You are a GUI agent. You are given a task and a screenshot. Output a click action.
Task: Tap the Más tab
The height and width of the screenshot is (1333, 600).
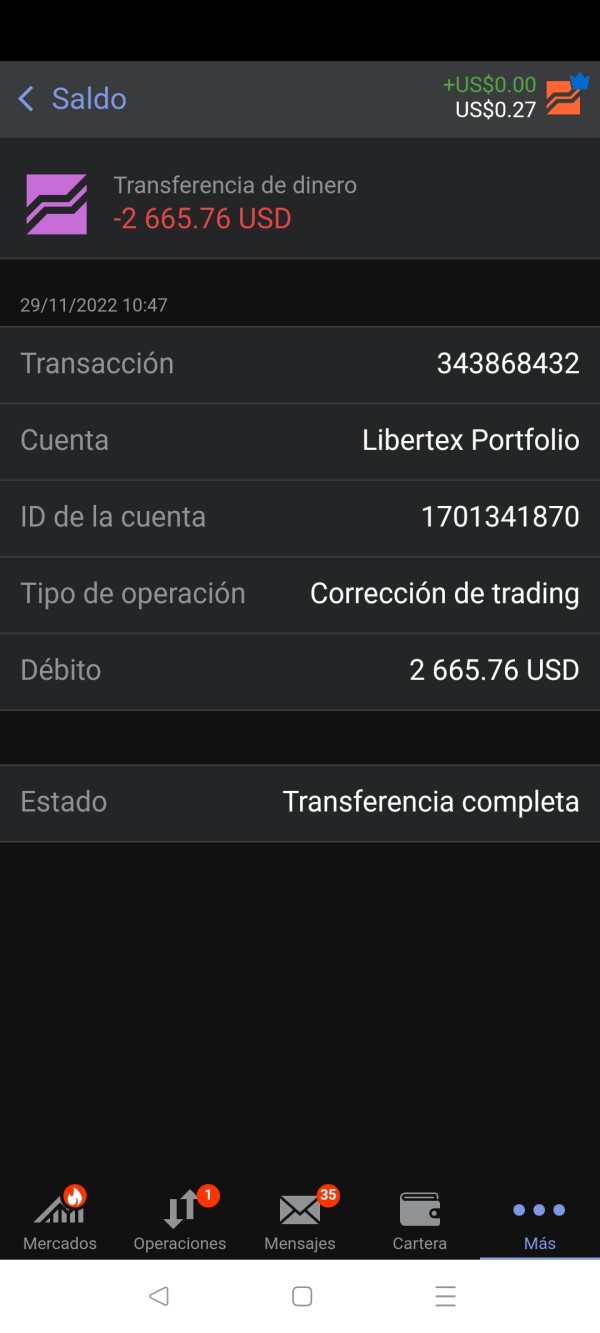pyautogui.click(x=539, y=1220)
